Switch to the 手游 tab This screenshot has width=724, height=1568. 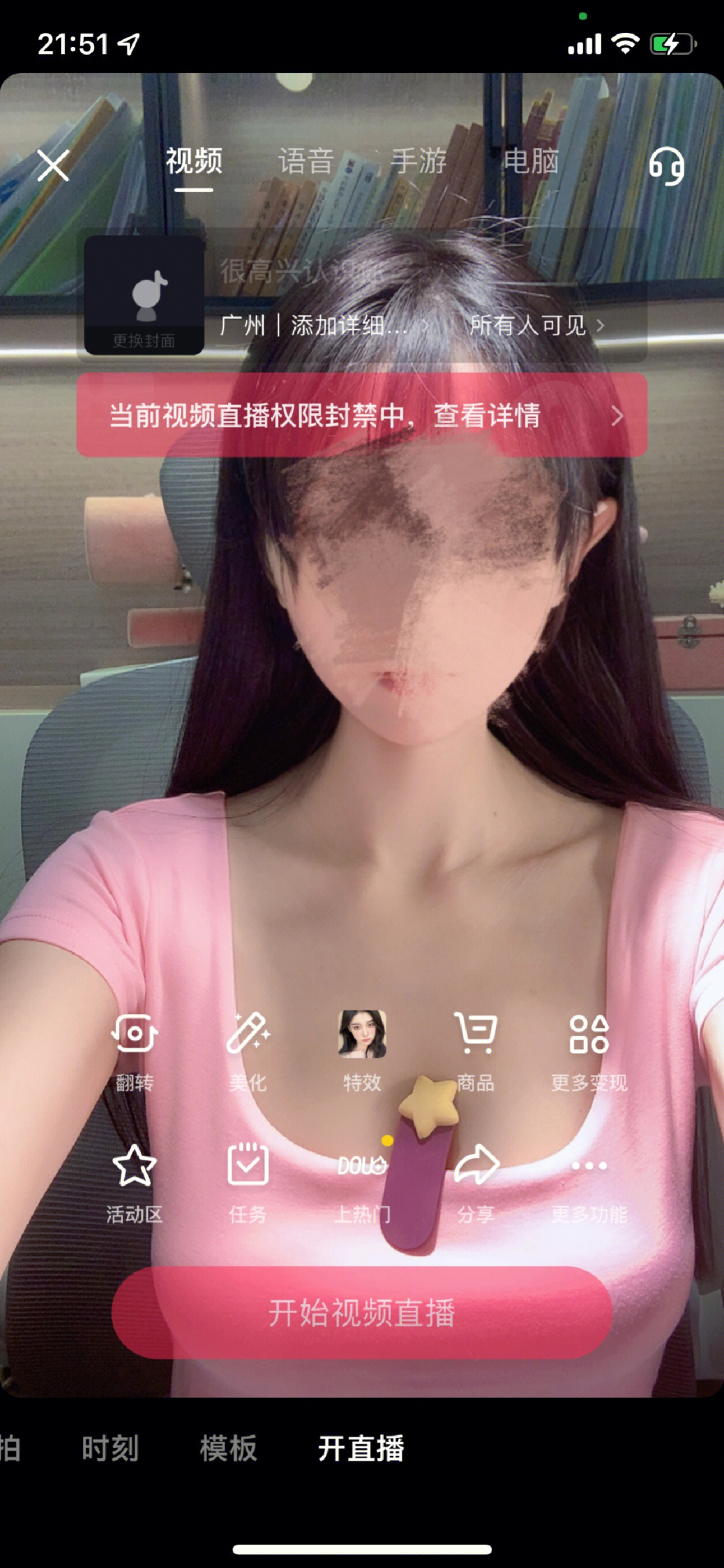(x=418, y=162)
